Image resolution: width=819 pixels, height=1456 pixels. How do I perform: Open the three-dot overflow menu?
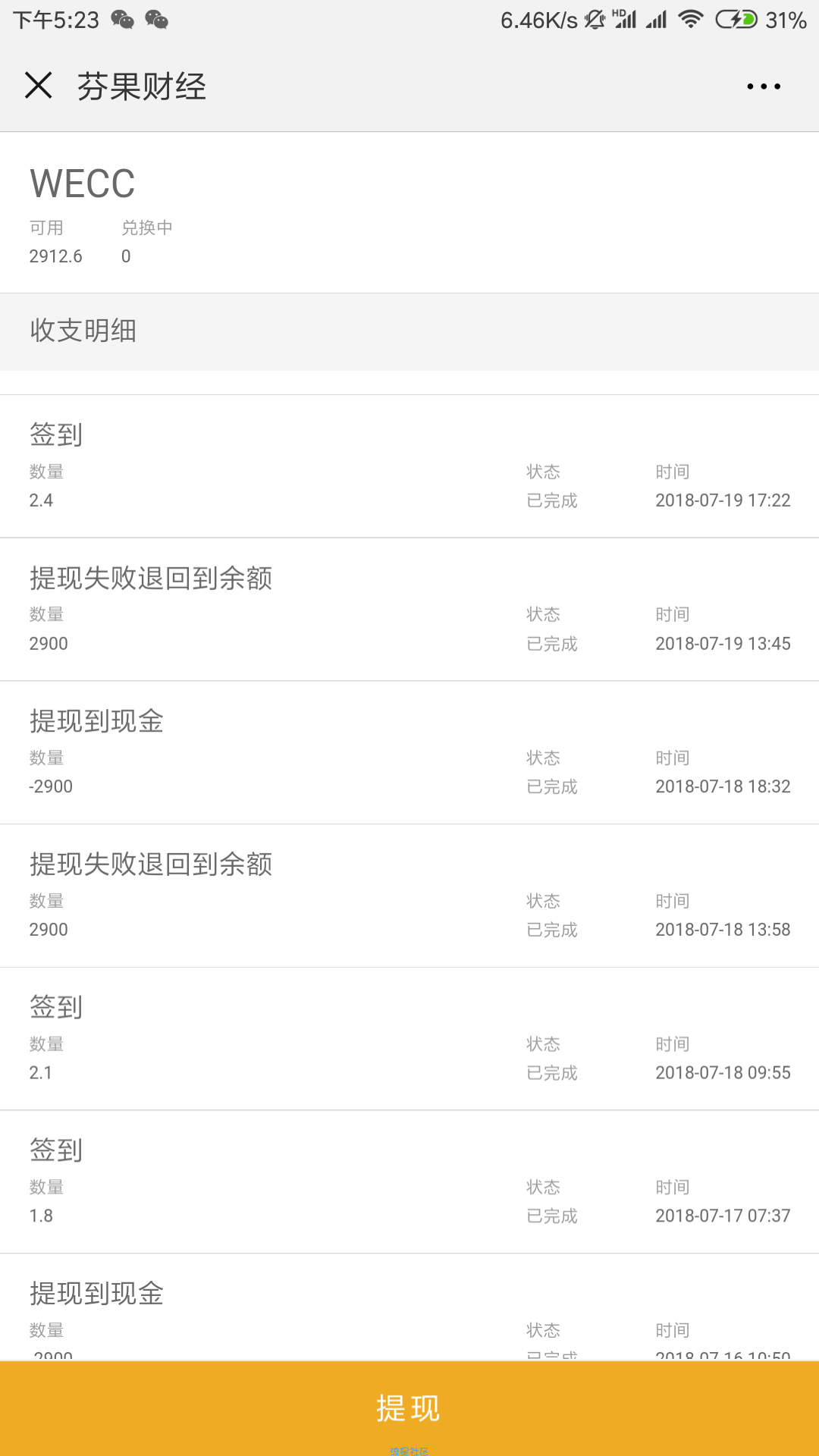tap(764, 86)
